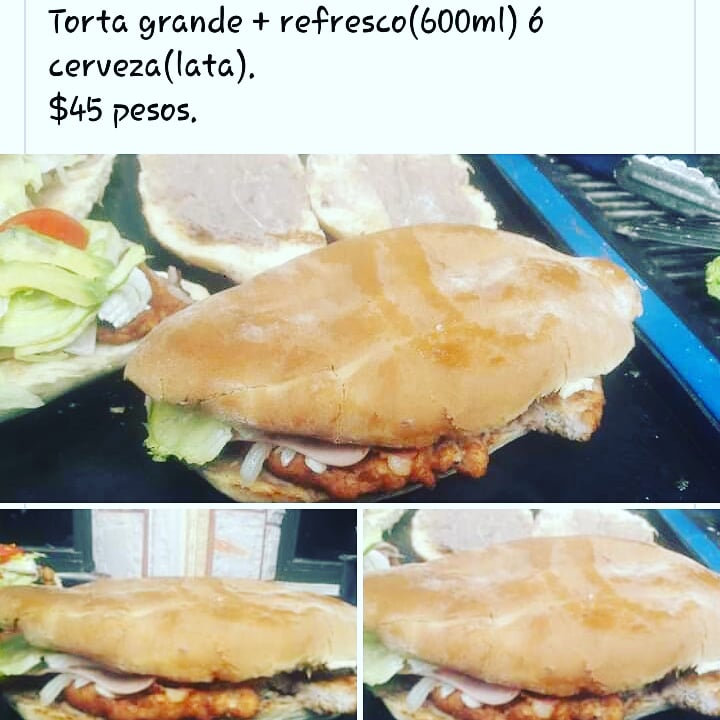Open the torta photo with the white wall behind
720x720 pixels.
[x=178, y=614]
